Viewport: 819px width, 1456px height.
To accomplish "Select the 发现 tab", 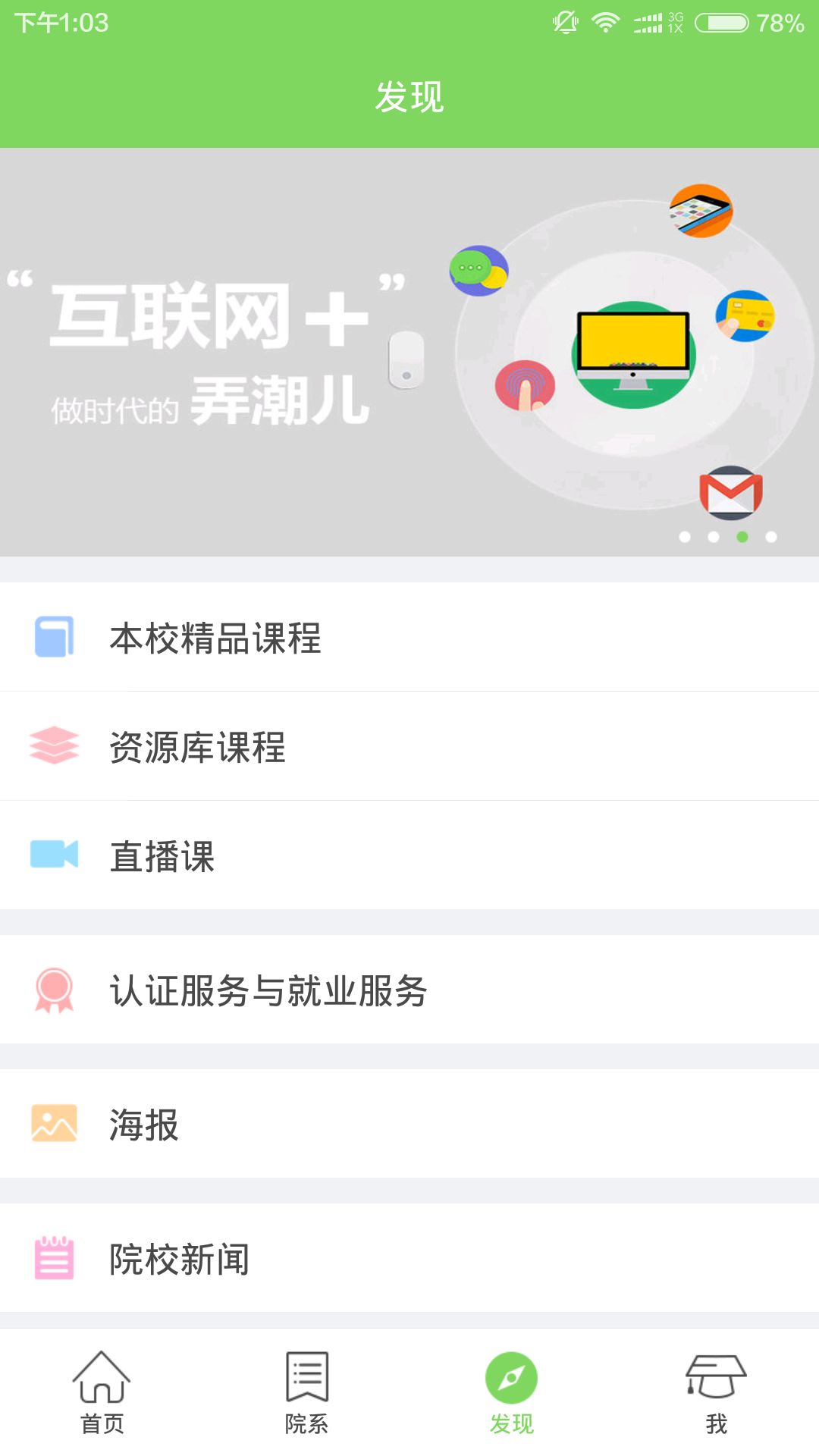I will [x=512, y=1392].
